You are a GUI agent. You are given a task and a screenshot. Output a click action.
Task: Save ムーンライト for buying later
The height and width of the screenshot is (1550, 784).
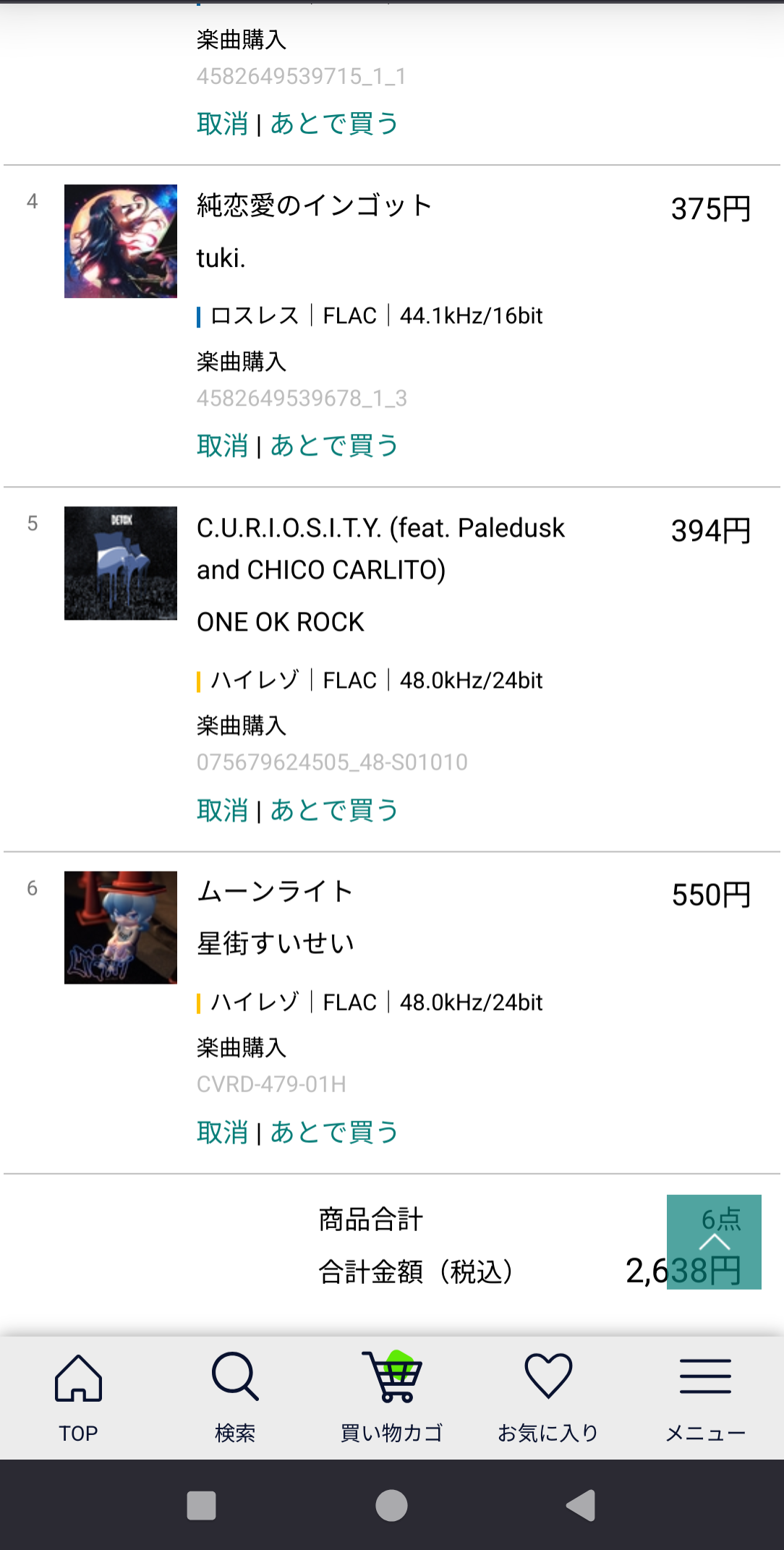click(x=334, y=1132)
